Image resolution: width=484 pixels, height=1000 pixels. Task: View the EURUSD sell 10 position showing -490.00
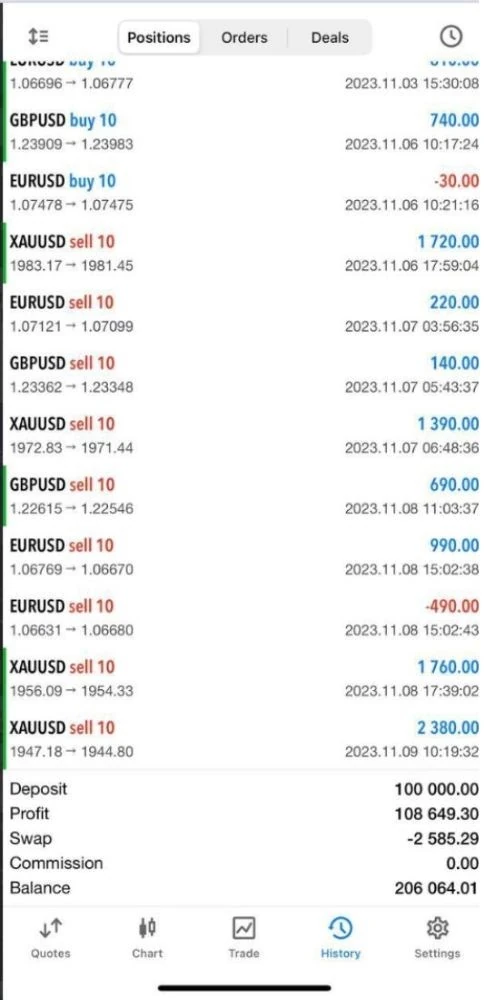[242, 617]
